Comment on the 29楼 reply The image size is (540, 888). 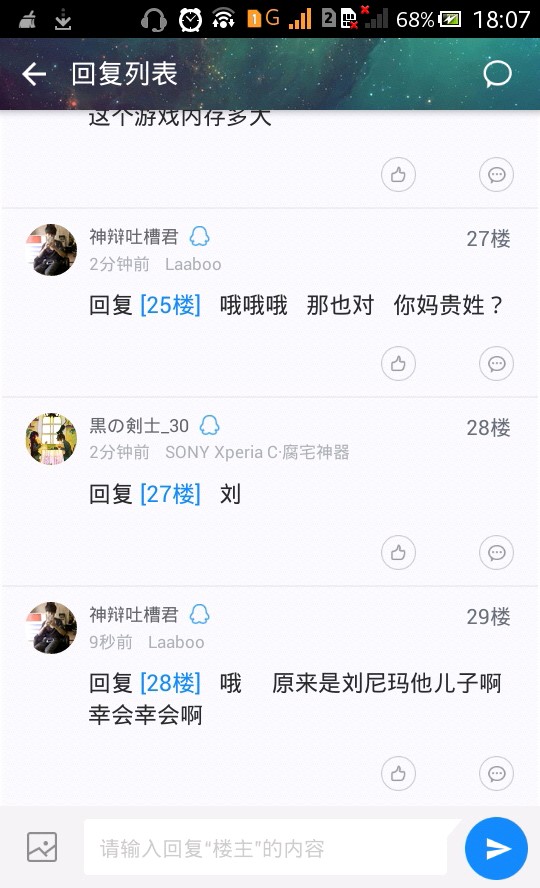click(x=496, y=773)
